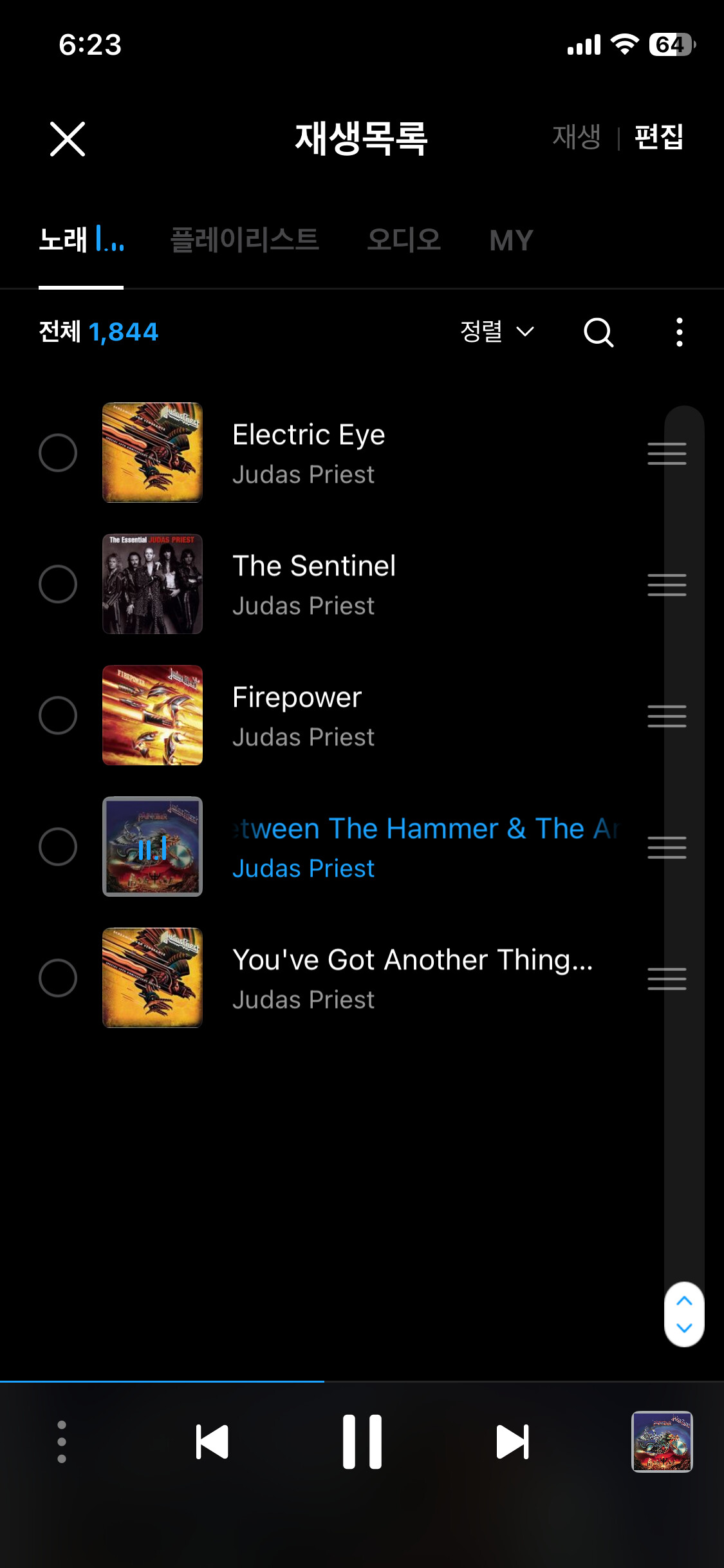724x1568 pixels.
Task: Tap the 편집 edit button
Action: click(x=658, y=137)
